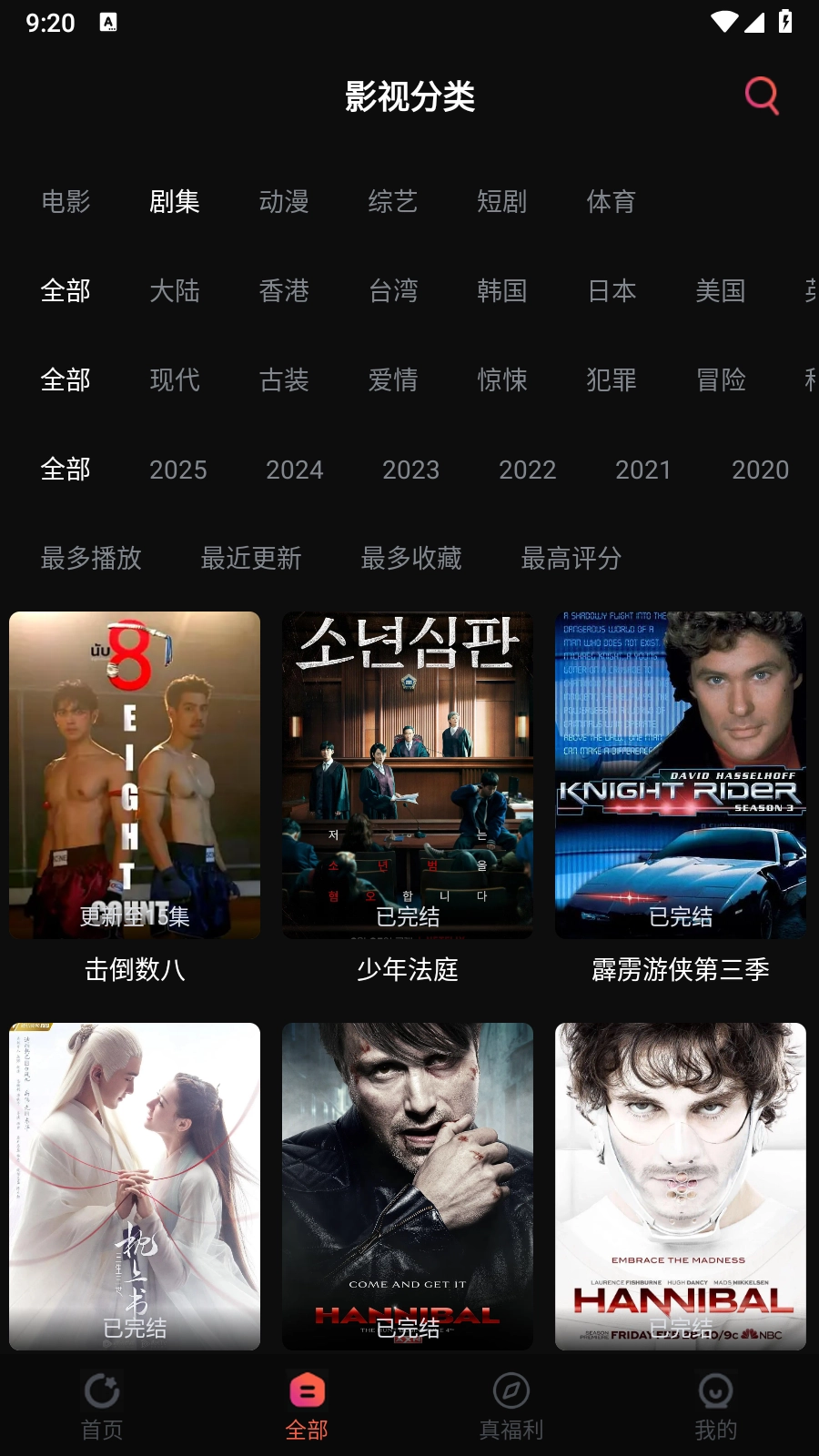Tap the 我的 profile icon
This screenshot has width=819, height=1456.
[716, 1390]
